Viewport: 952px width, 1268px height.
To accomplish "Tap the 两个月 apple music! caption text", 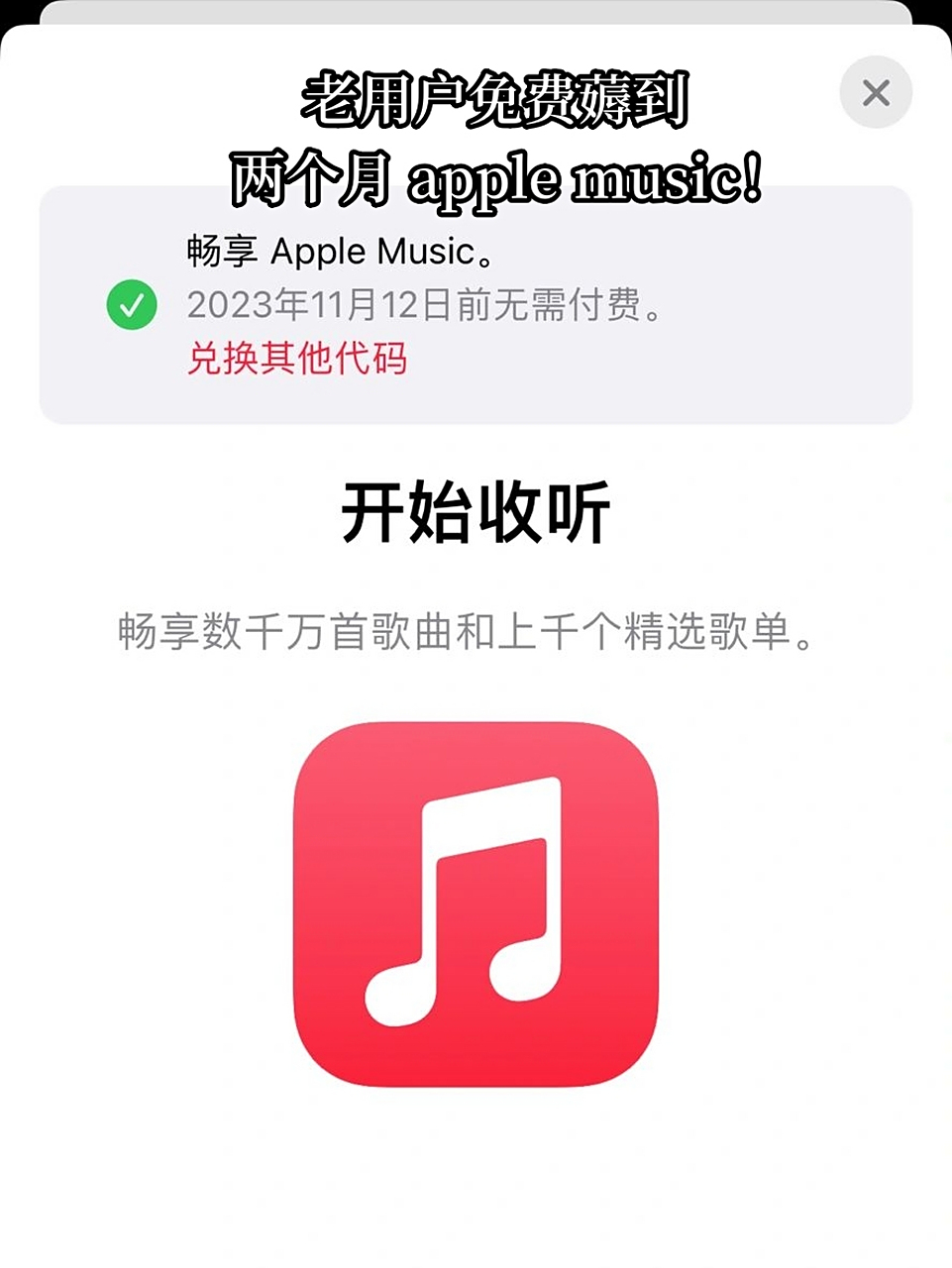I will (x=495, y=176).
